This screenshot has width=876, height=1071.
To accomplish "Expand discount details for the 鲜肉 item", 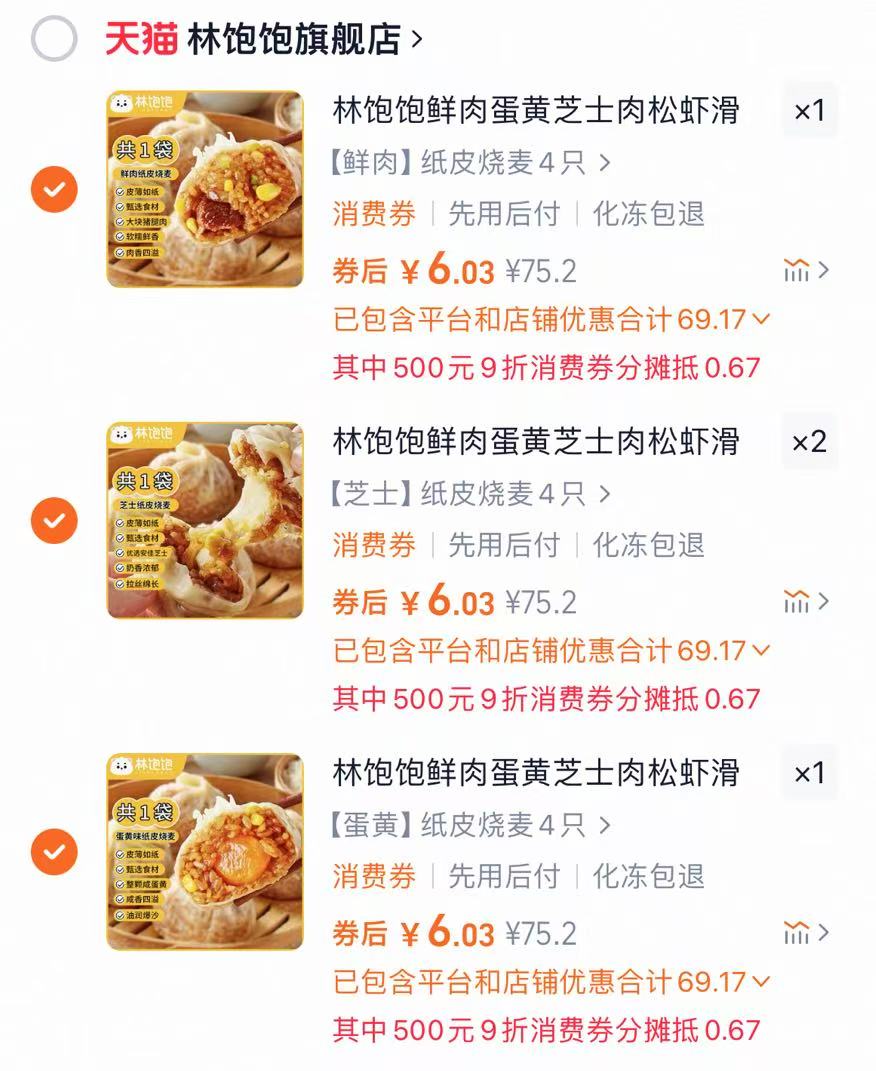I will (761, 315).
